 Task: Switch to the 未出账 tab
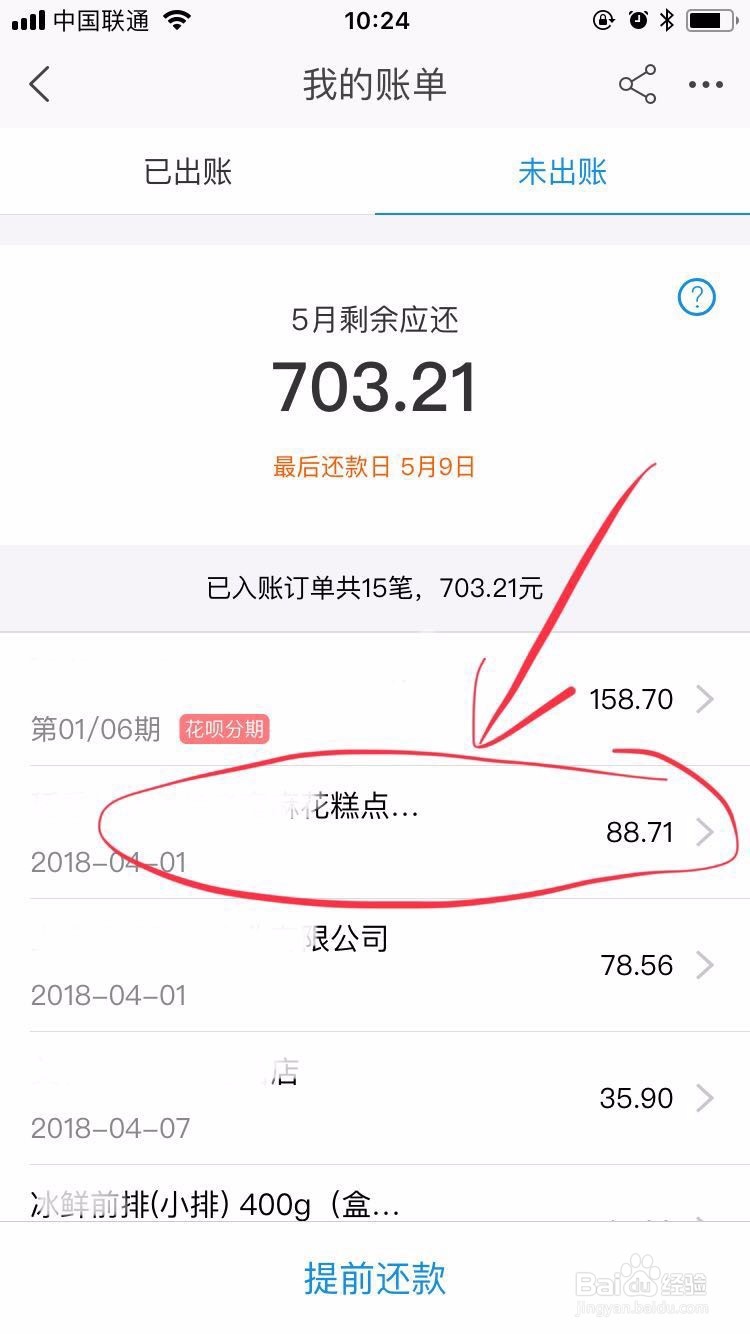(x=562, y=172)
